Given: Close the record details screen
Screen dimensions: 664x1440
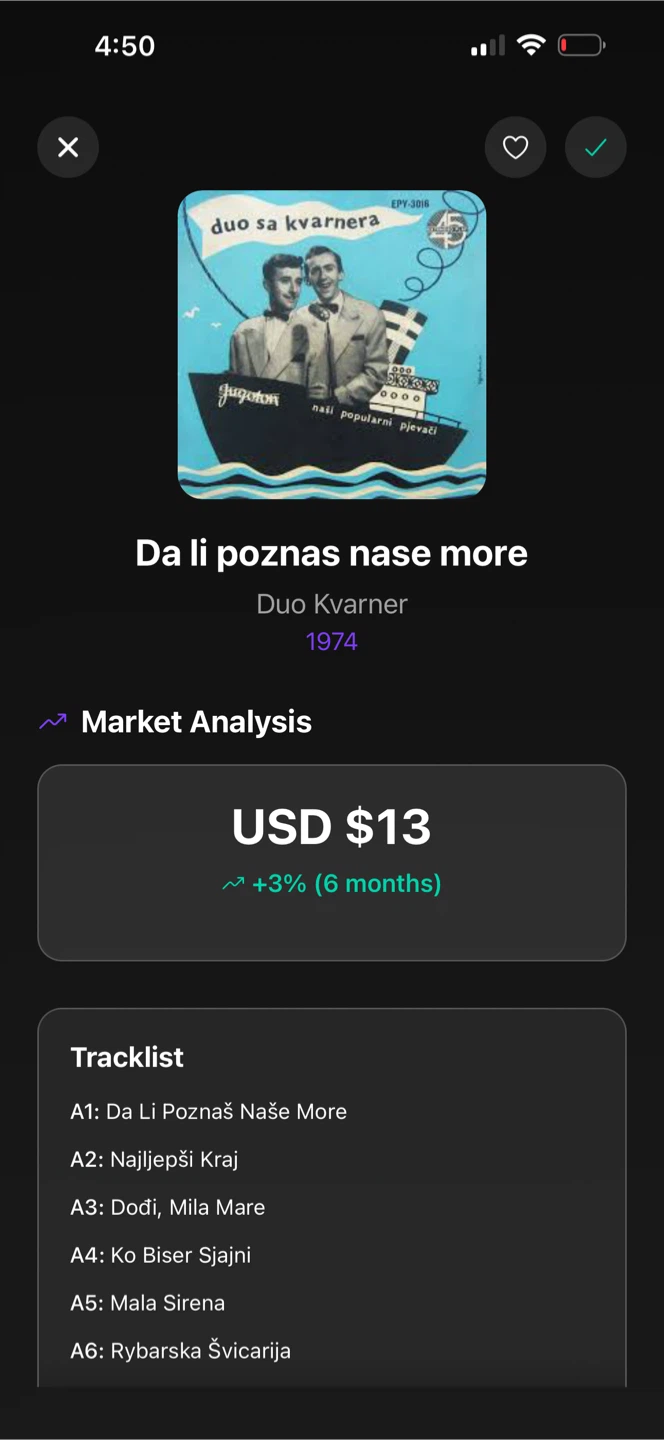Looking at the screenshot, I should pos(68,148).
